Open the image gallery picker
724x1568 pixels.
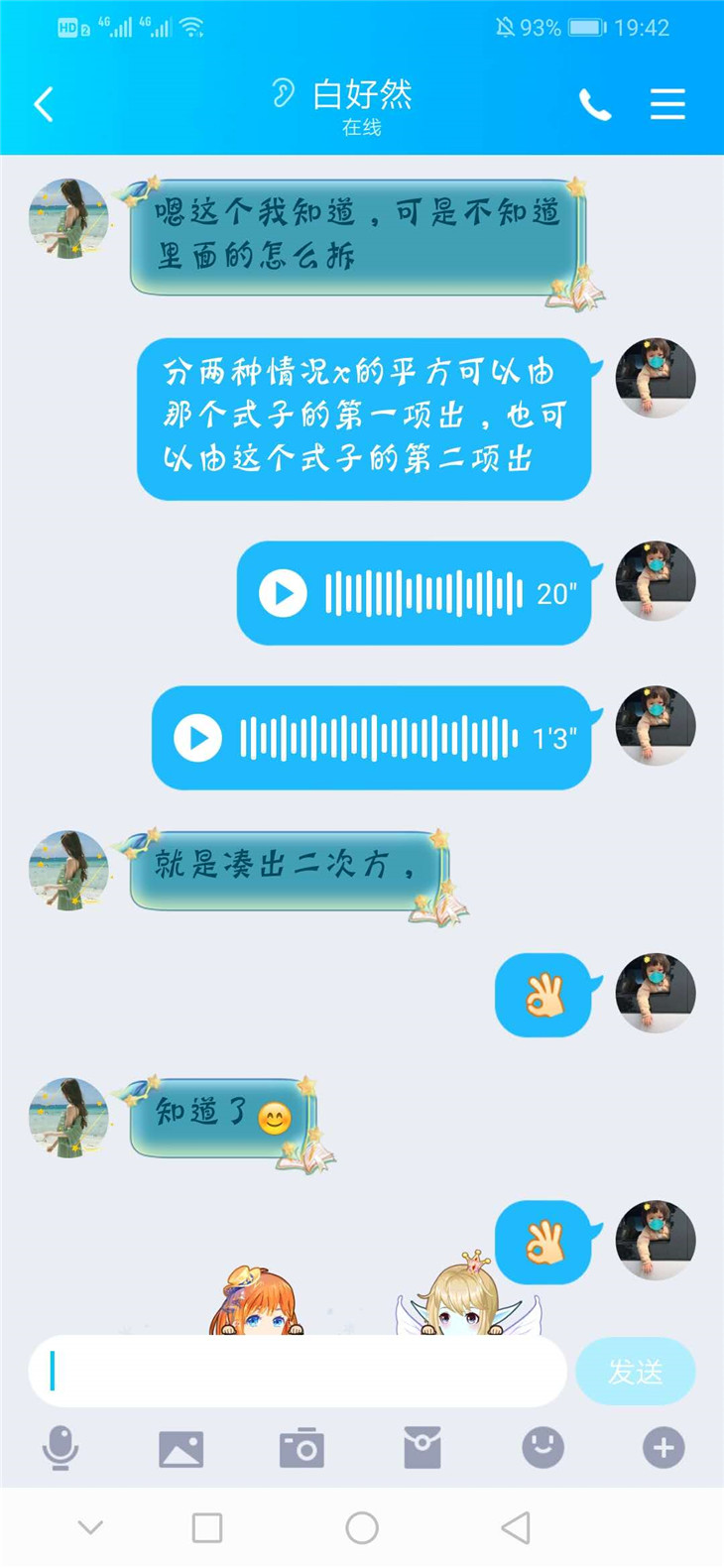pyautogui.click(x=181, y=1448)
